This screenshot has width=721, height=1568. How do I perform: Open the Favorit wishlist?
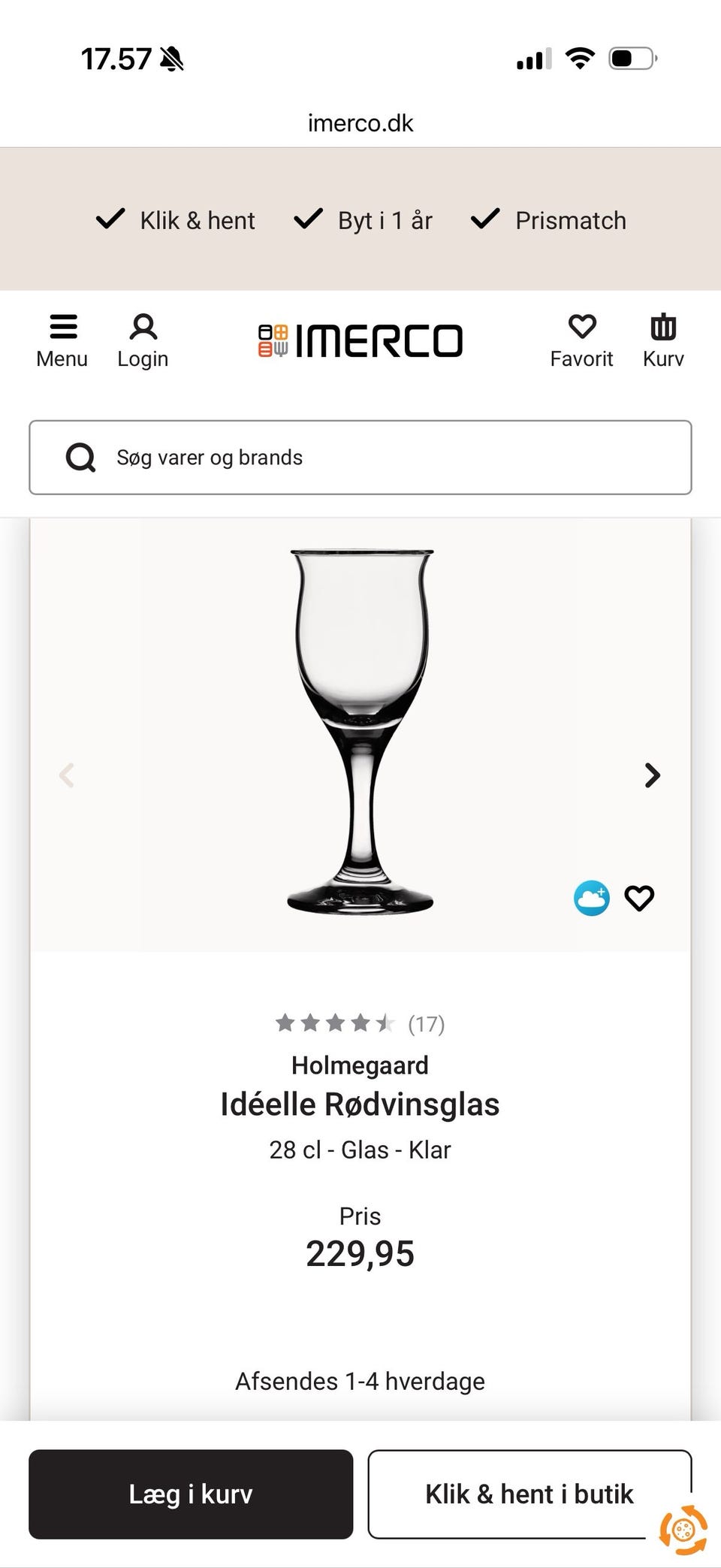(582, 340)
